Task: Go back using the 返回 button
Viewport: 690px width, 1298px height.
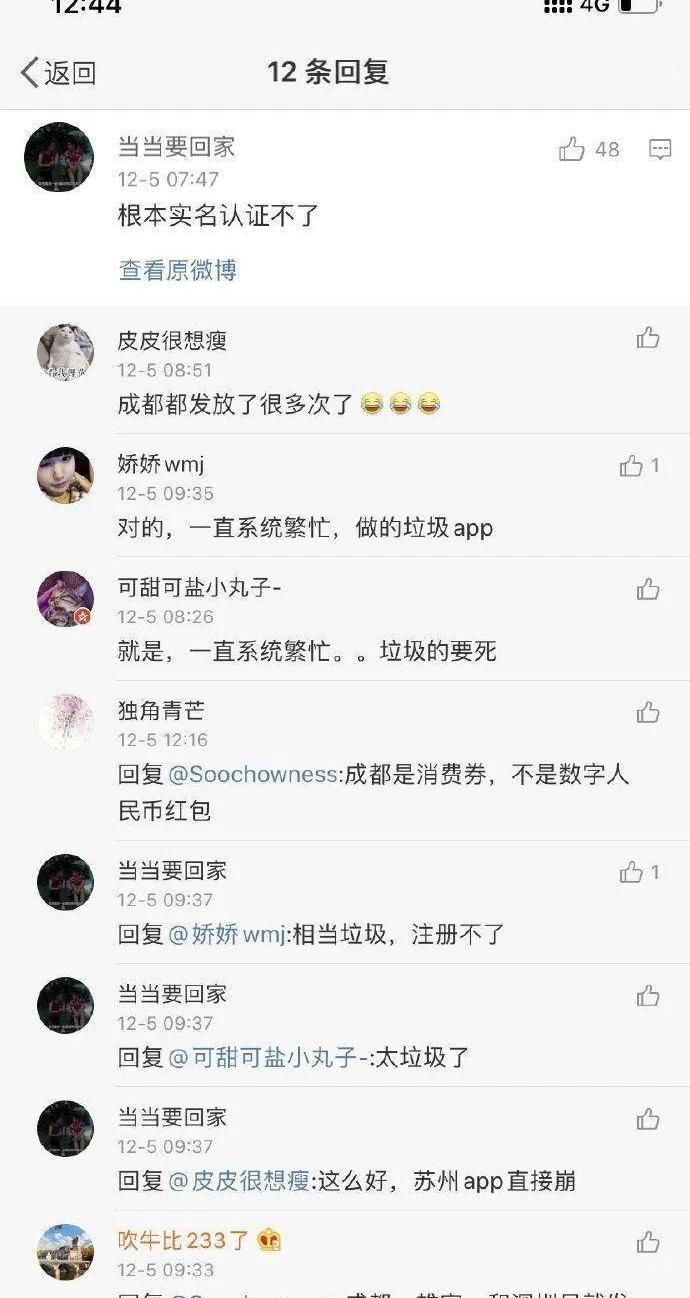Action: tap(58, 73)
